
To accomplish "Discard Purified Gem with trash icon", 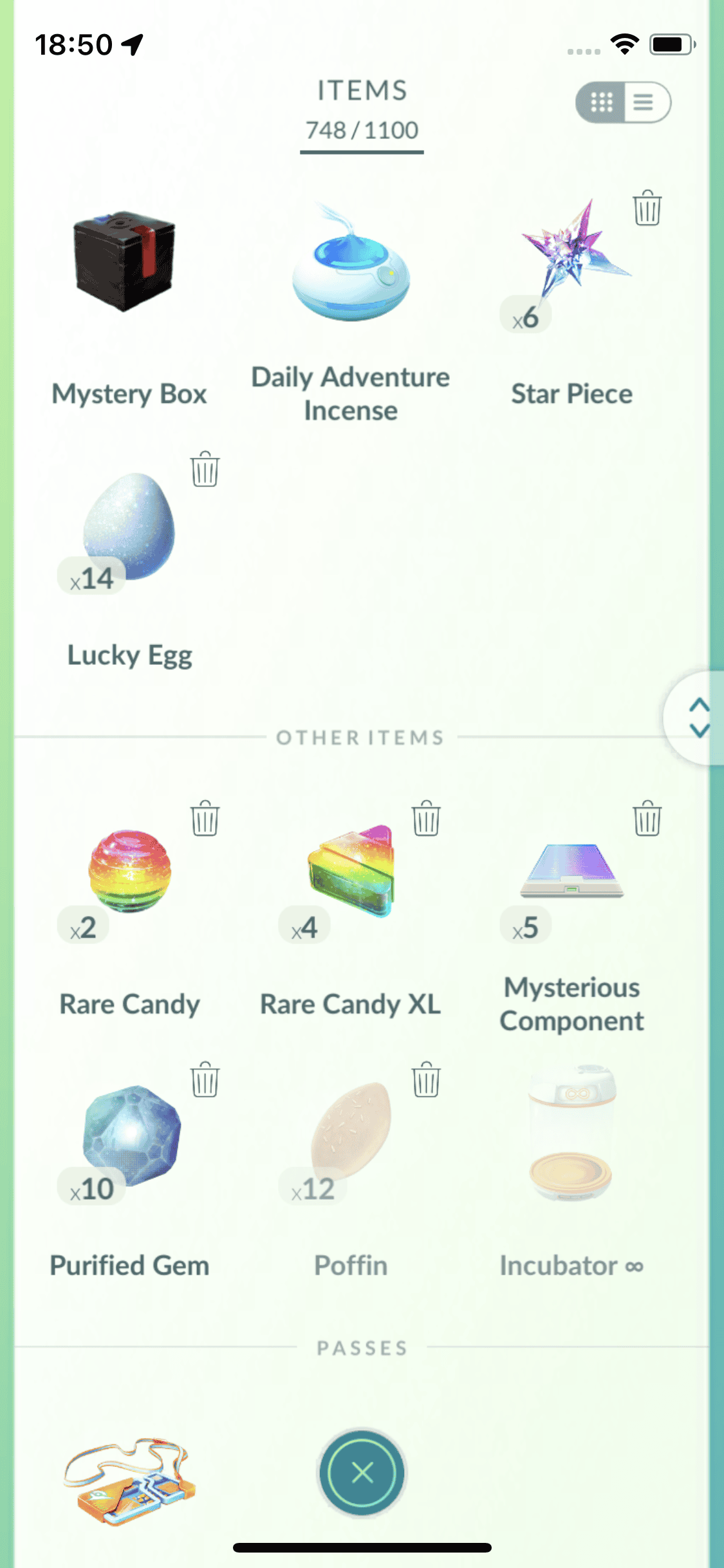I will (205, 1080).
